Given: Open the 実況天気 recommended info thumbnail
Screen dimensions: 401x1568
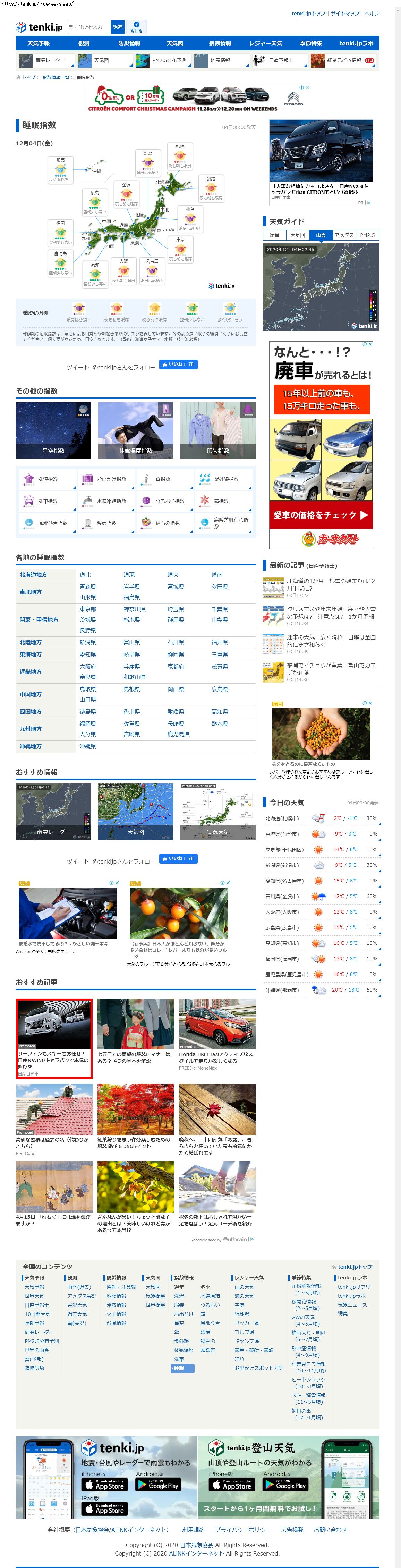Looking at the screenshot, I should [218, 812].
